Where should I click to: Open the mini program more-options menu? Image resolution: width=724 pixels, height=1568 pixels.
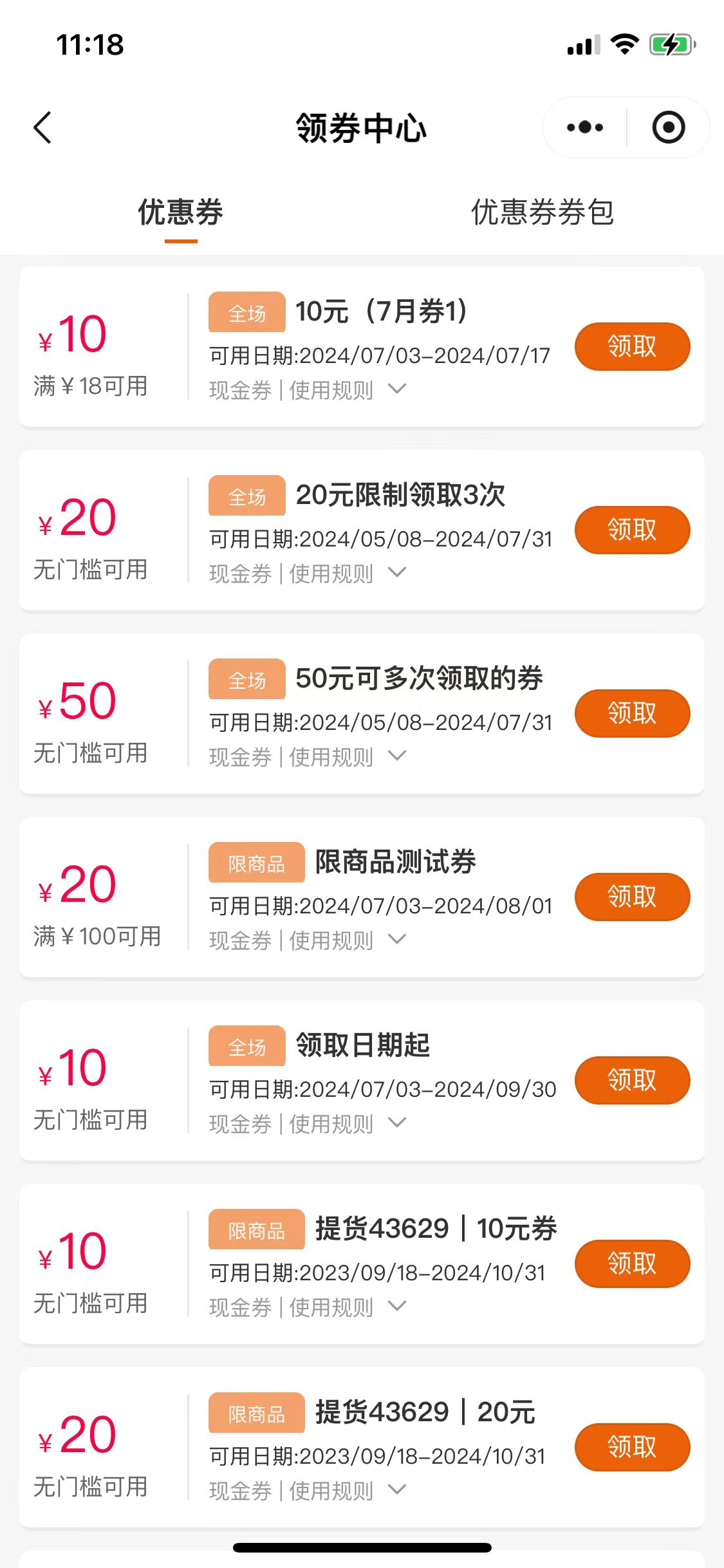click(584, 127)
